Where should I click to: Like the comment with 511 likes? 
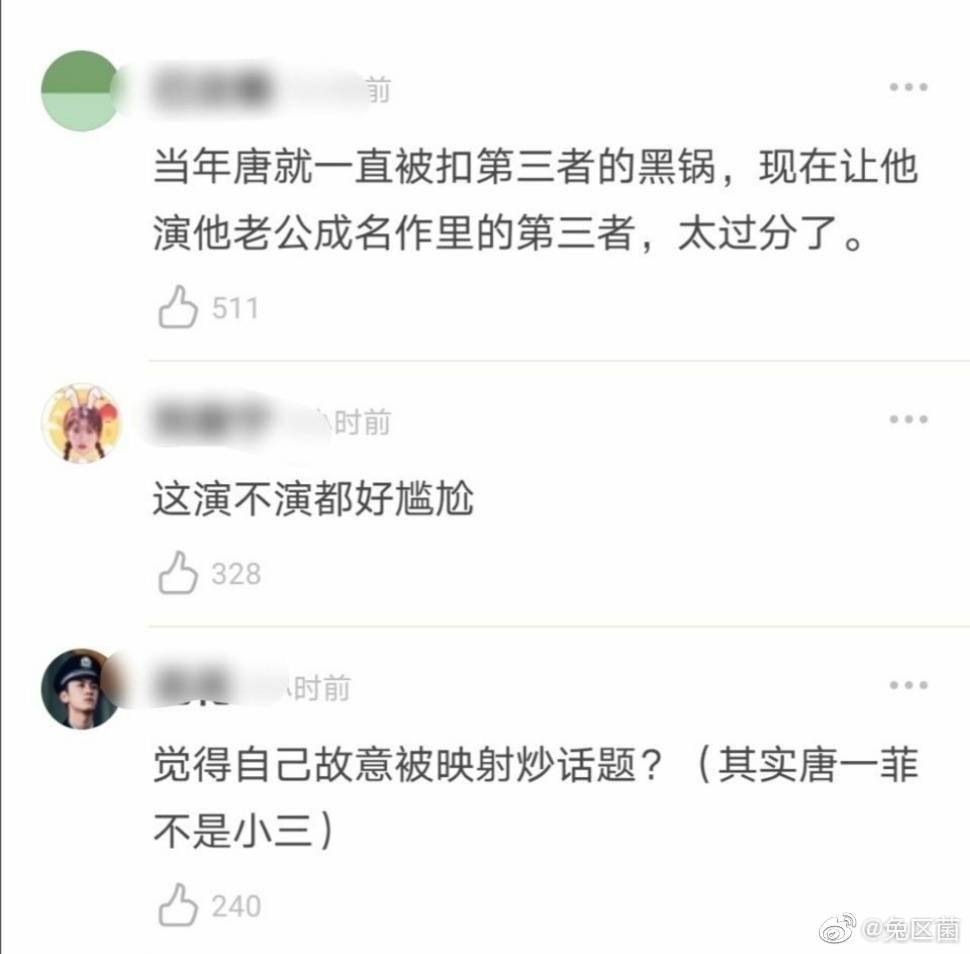pyautogui.click(x=180, y=307)
